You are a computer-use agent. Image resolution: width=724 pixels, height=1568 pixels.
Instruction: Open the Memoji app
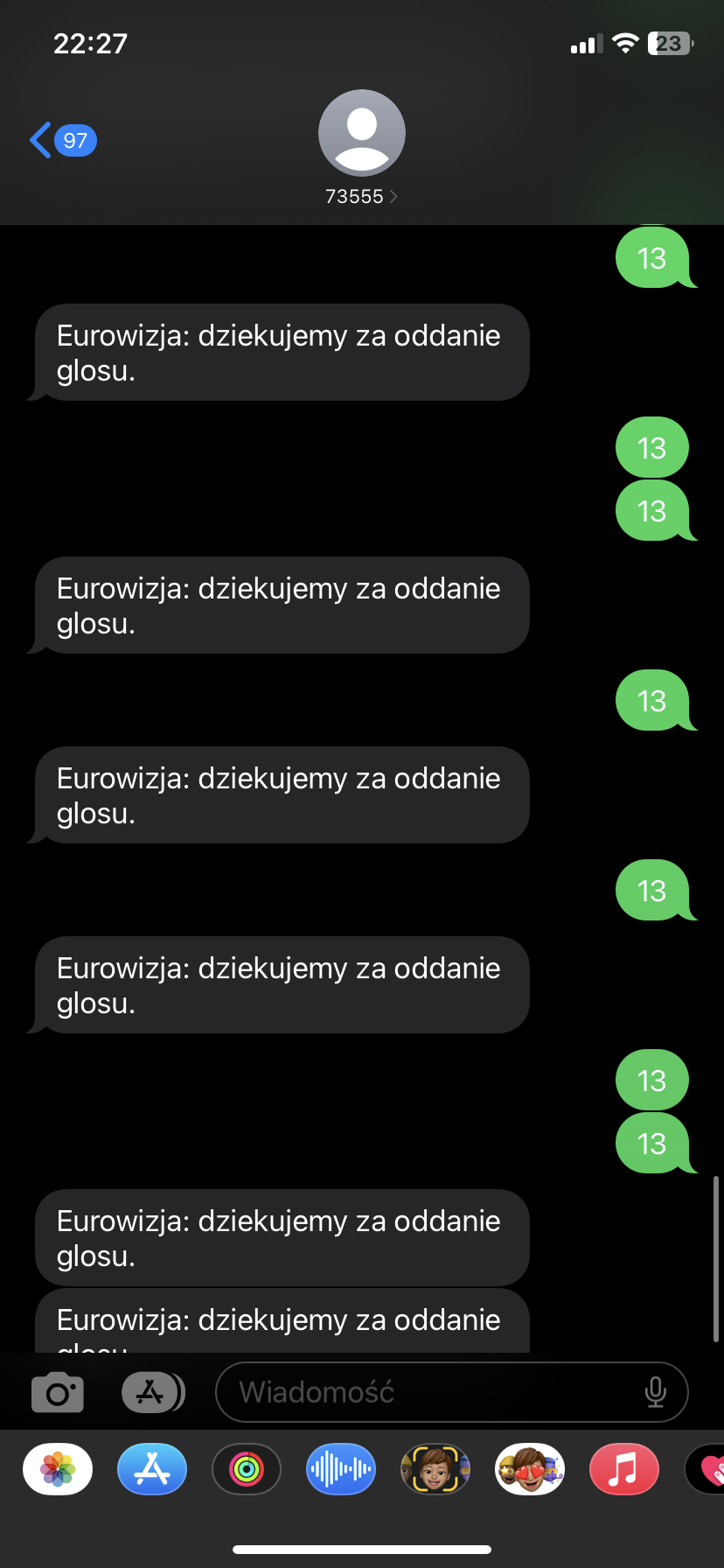coord(435,1469)
